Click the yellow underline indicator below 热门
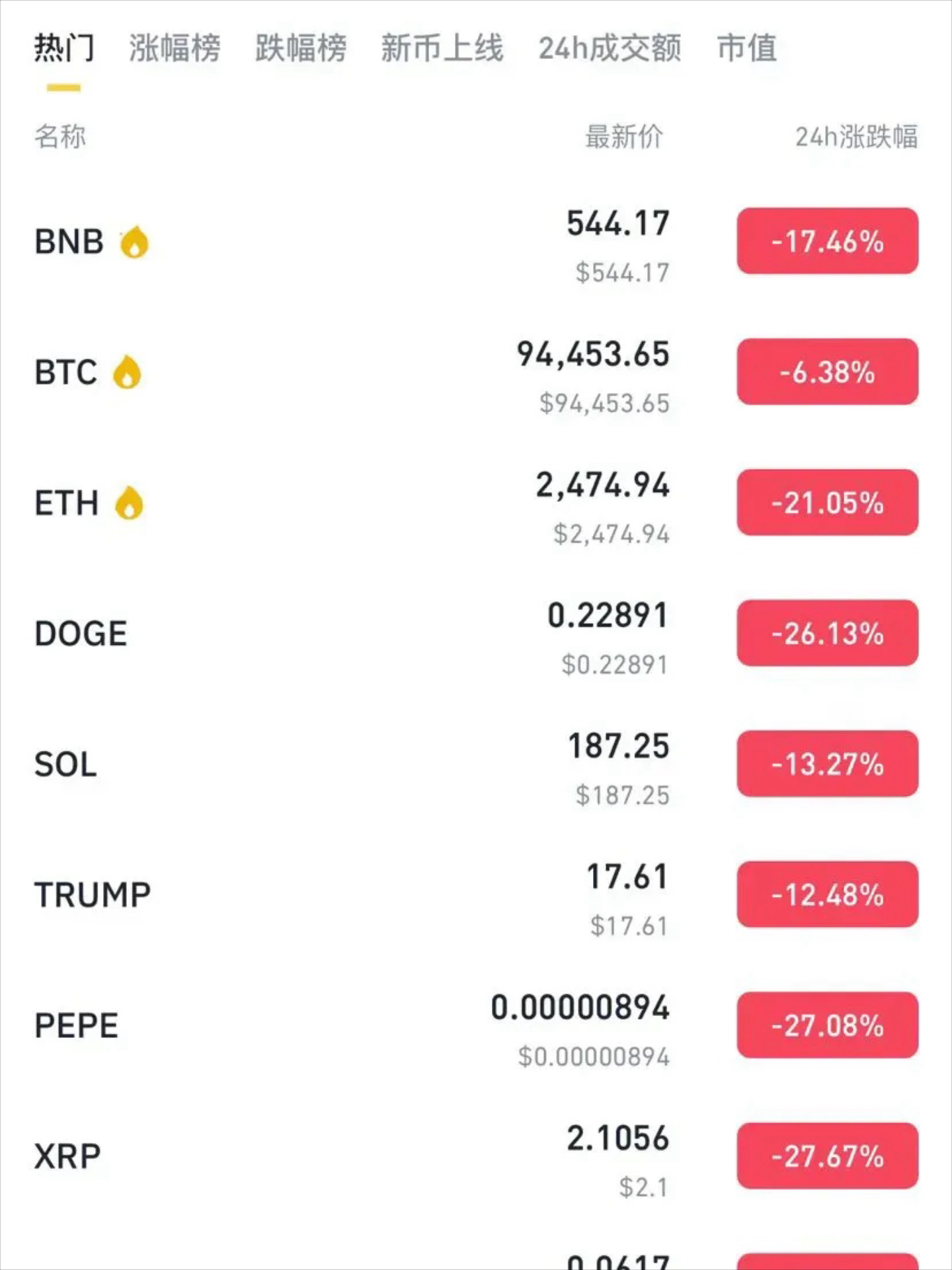This screenshot has width=952, height=1270. (x=63, y=85)
